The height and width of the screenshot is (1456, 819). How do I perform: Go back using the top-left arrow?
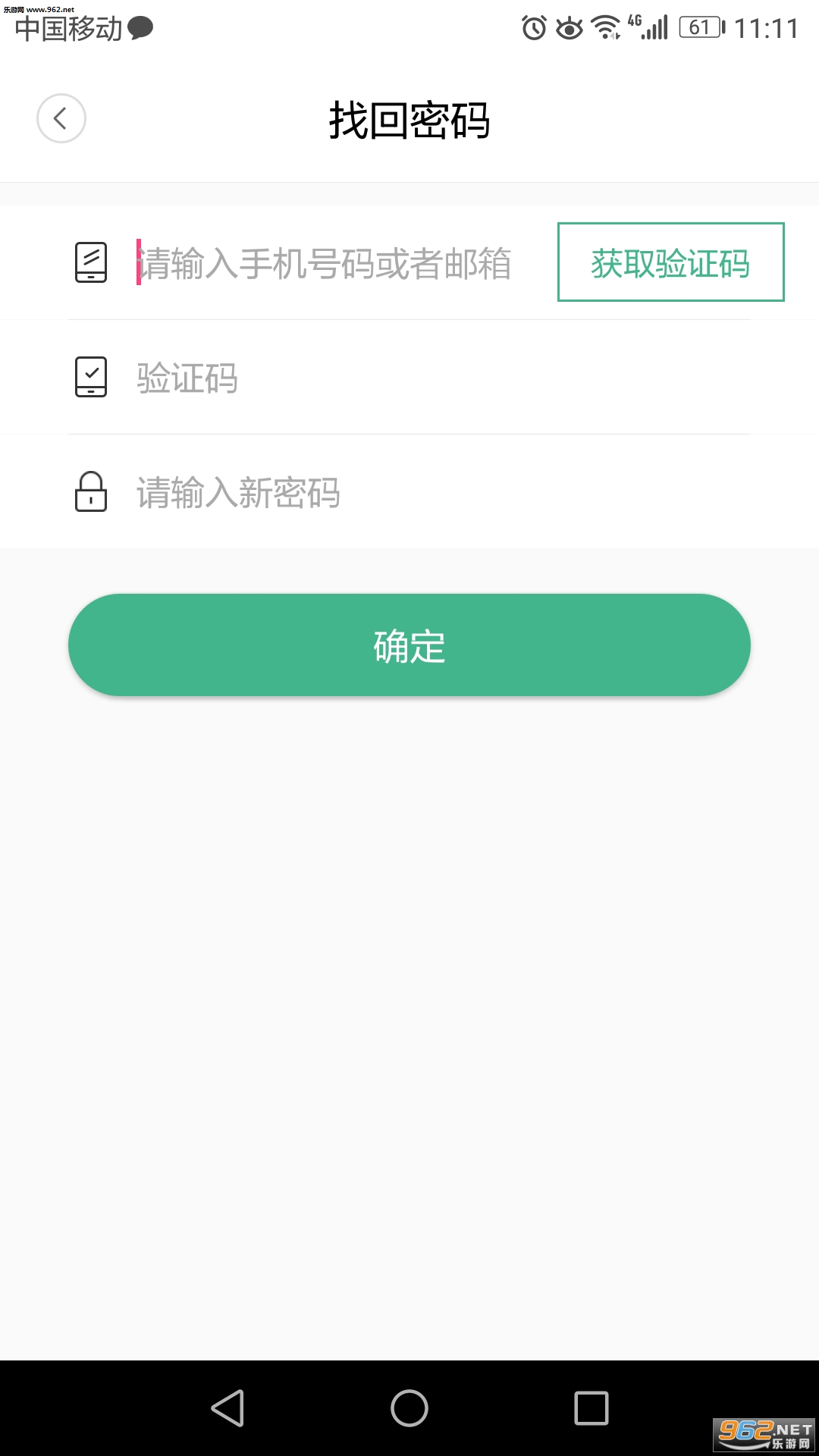tap(61, 118)
